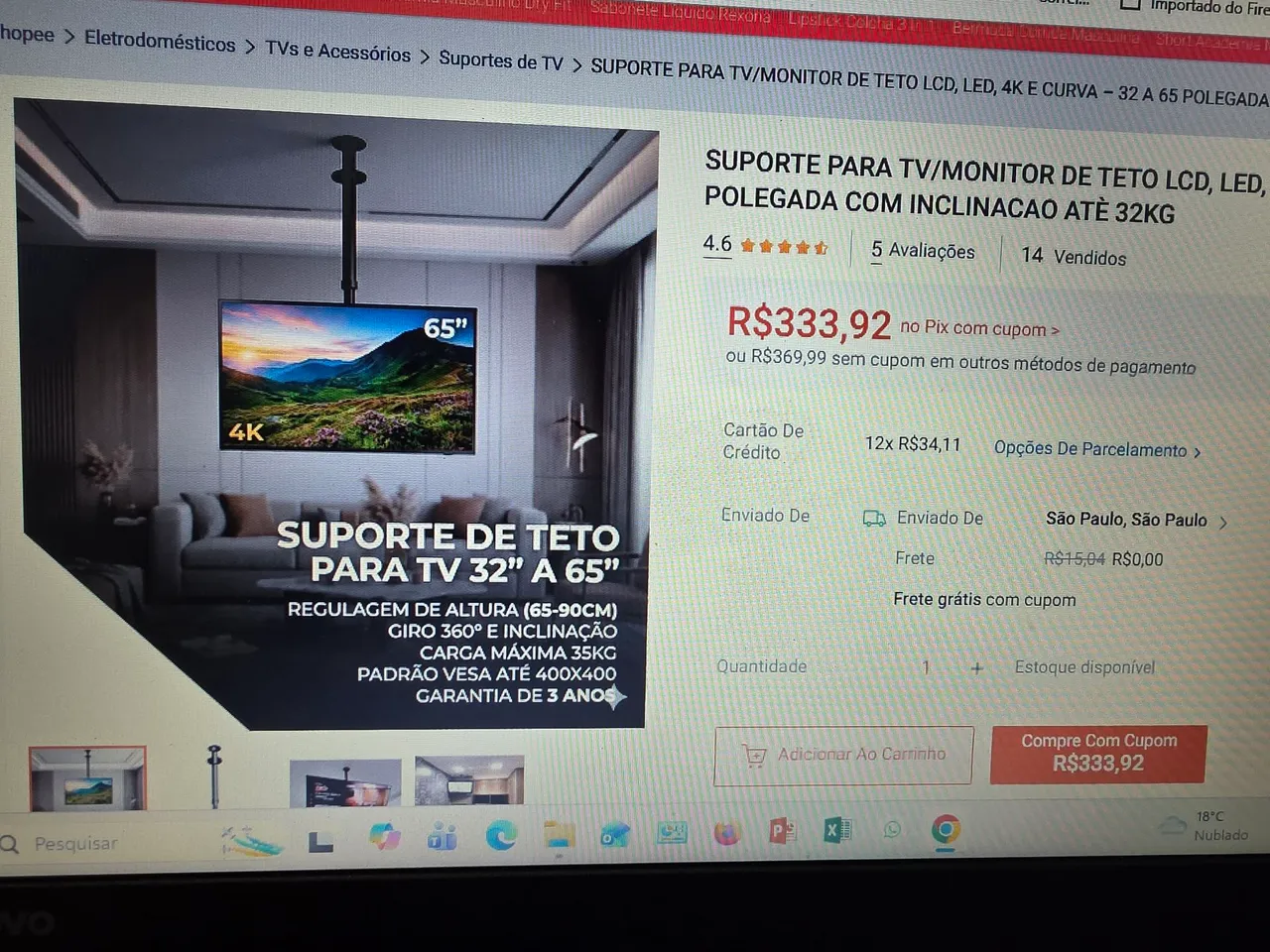Open File Explorer from the taskbar

point(559,835)
